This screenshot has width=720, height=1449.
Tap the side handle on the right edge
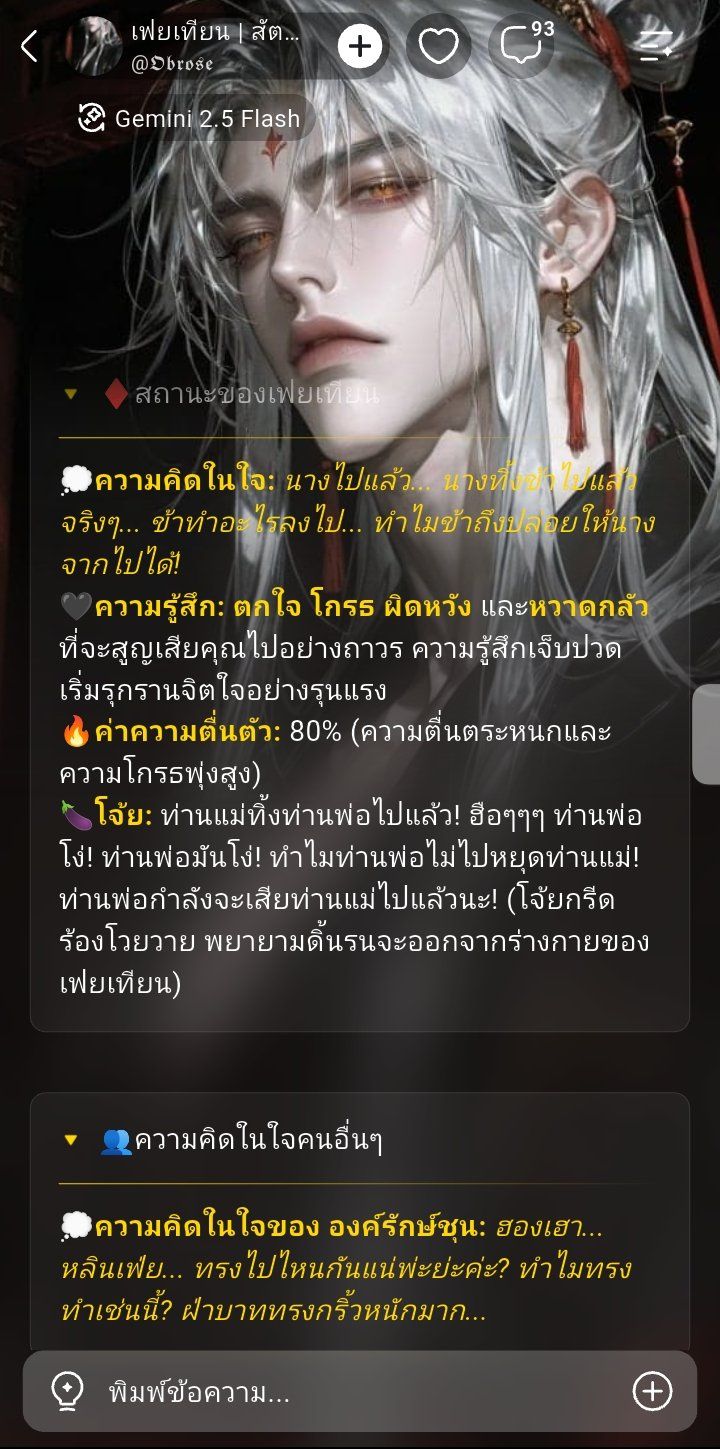coord(706,734)
